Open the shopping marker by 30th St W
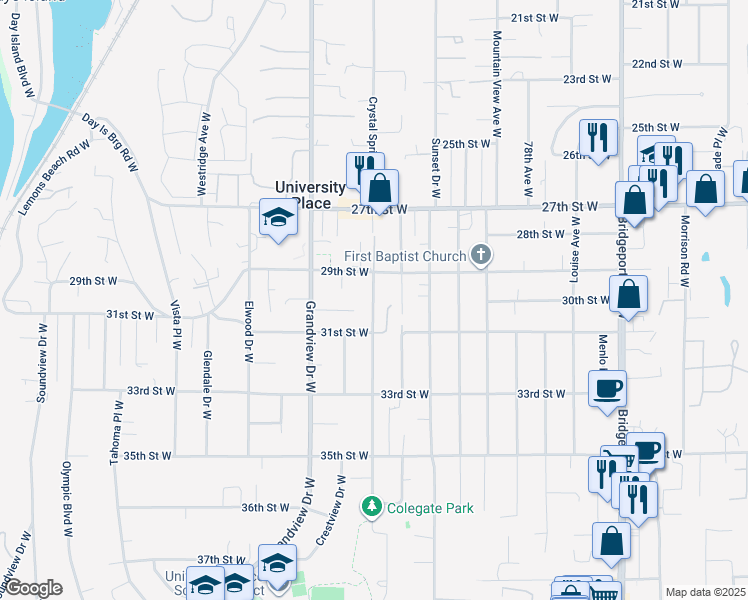 tap(630, 295)
